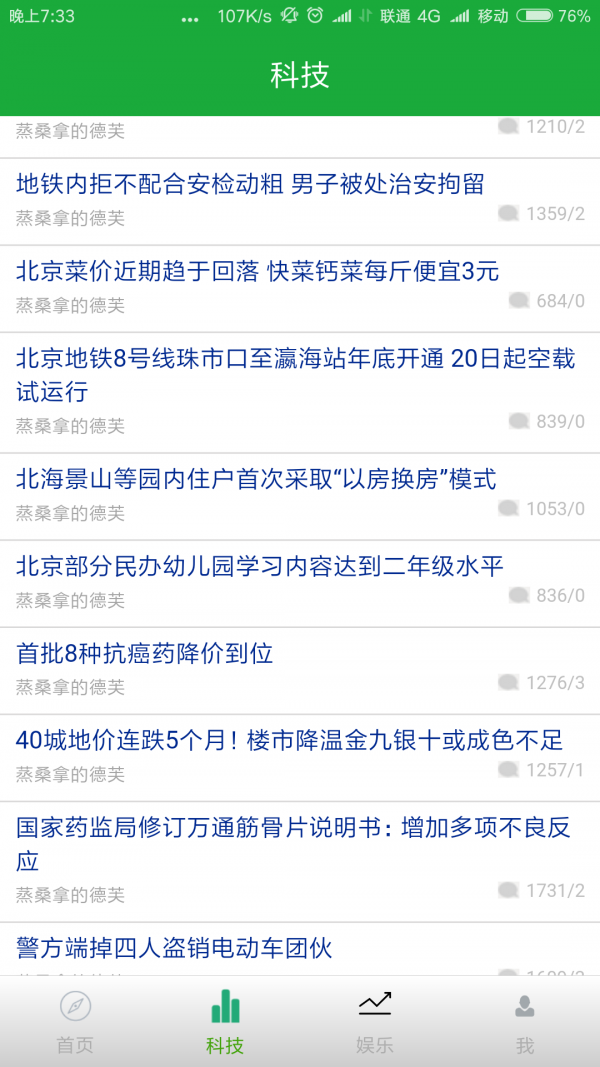This screenshot has width=600, height=1067.
Task: Read the story on 北京菜价近期趋于回落
Action: [257, 271]
